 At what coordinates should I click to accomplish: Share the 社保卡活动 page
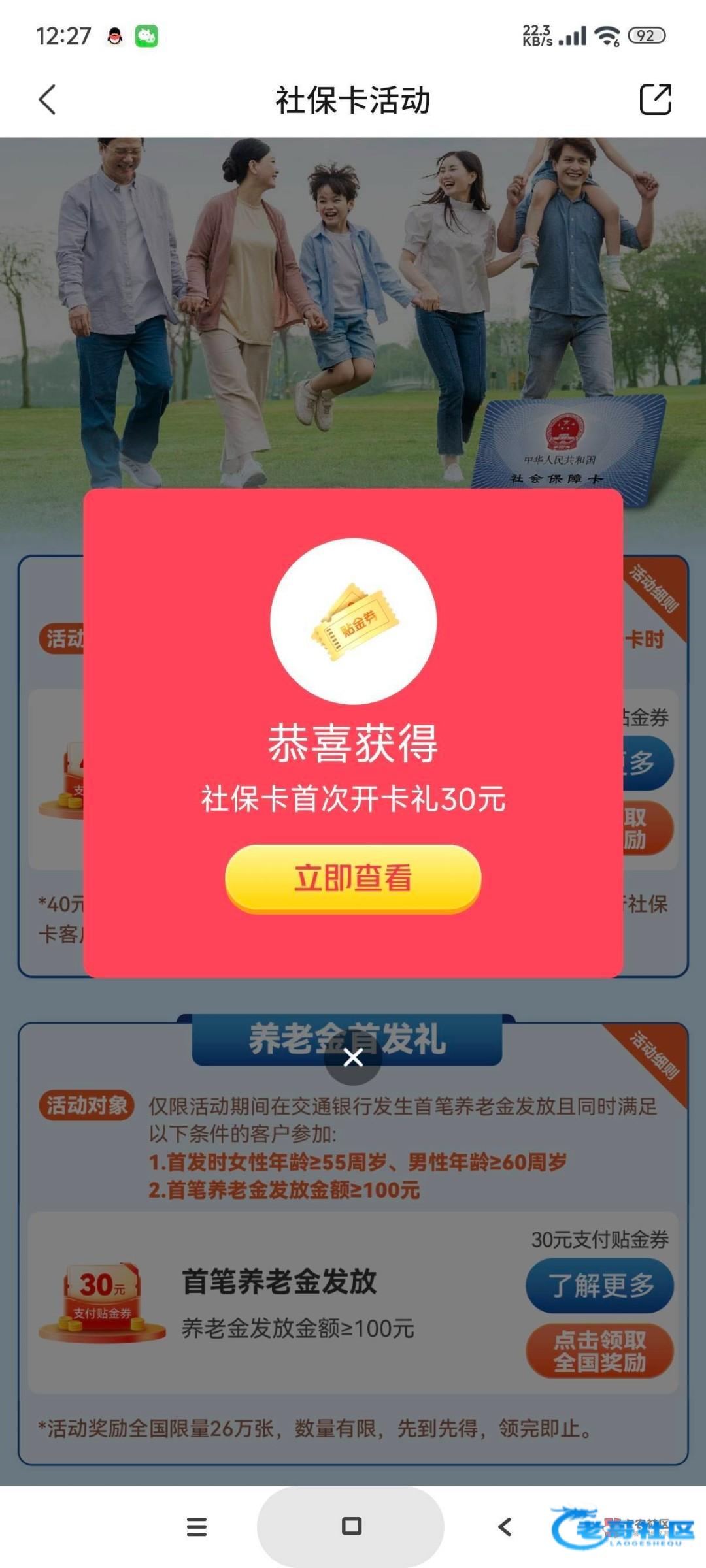pos(655,100)
